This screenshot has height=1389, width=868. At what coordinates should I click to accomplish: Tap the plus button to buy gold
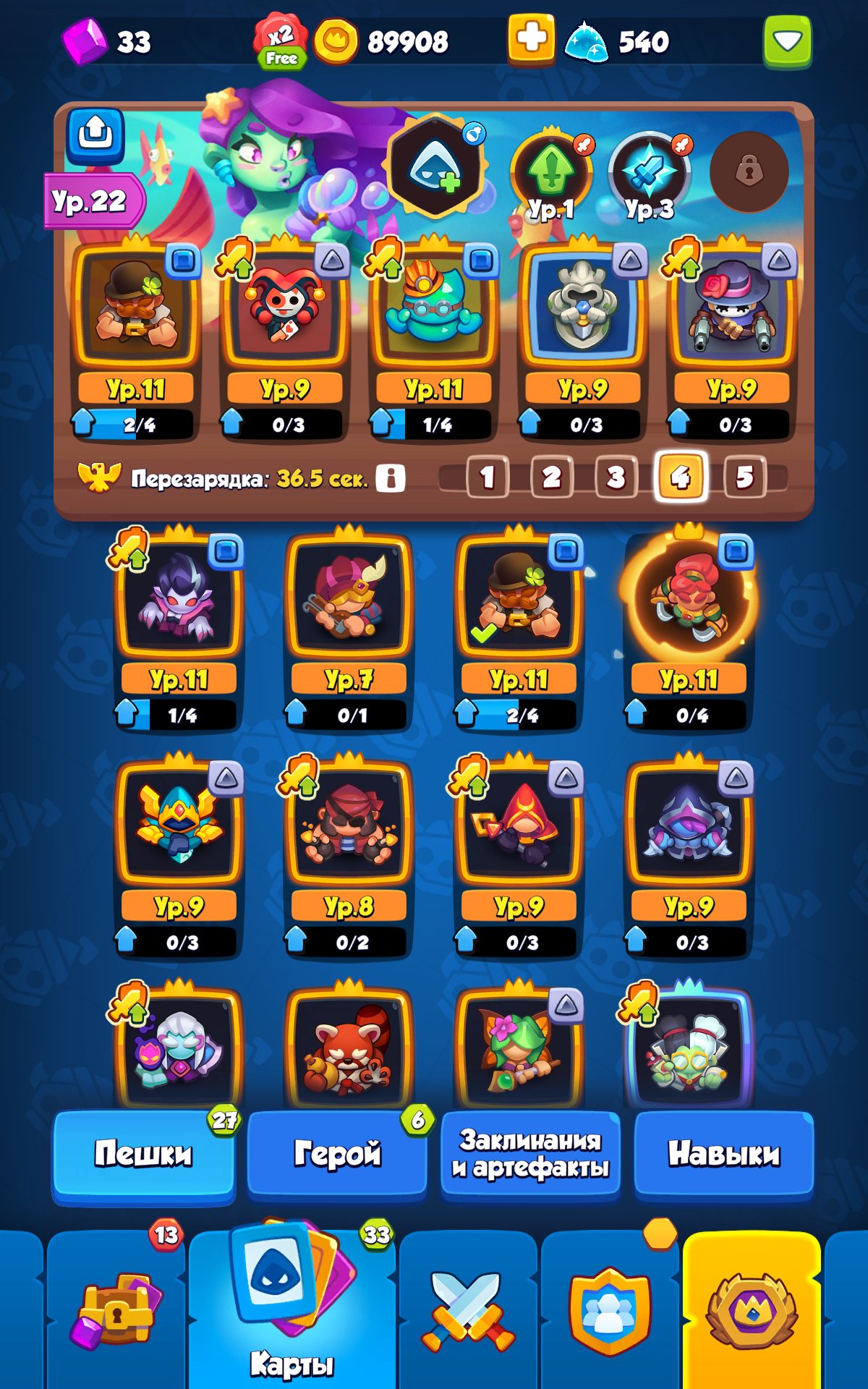tap(531, 40)
